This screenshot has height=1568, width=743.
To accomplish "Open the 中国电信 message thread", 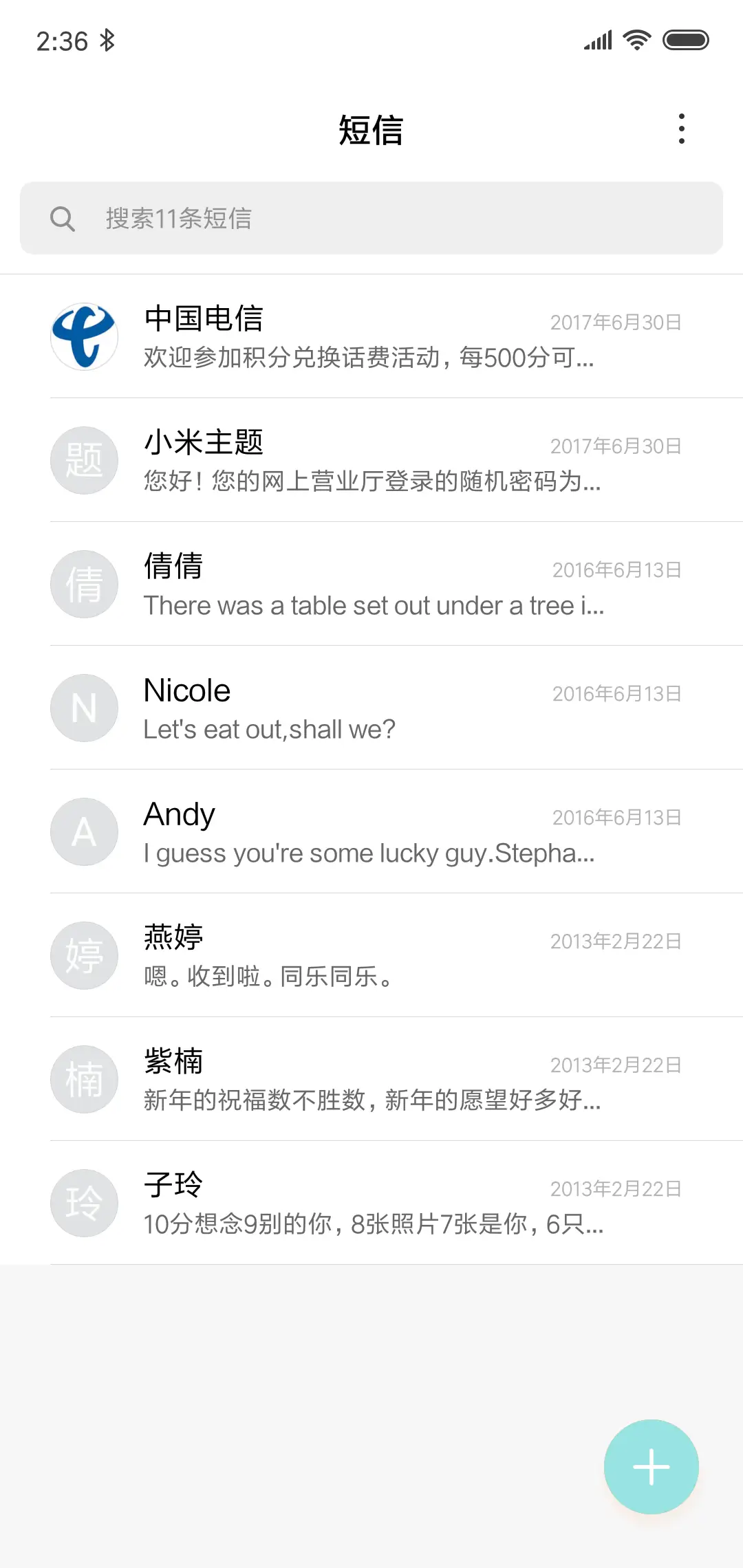I will tap(371, 337).
